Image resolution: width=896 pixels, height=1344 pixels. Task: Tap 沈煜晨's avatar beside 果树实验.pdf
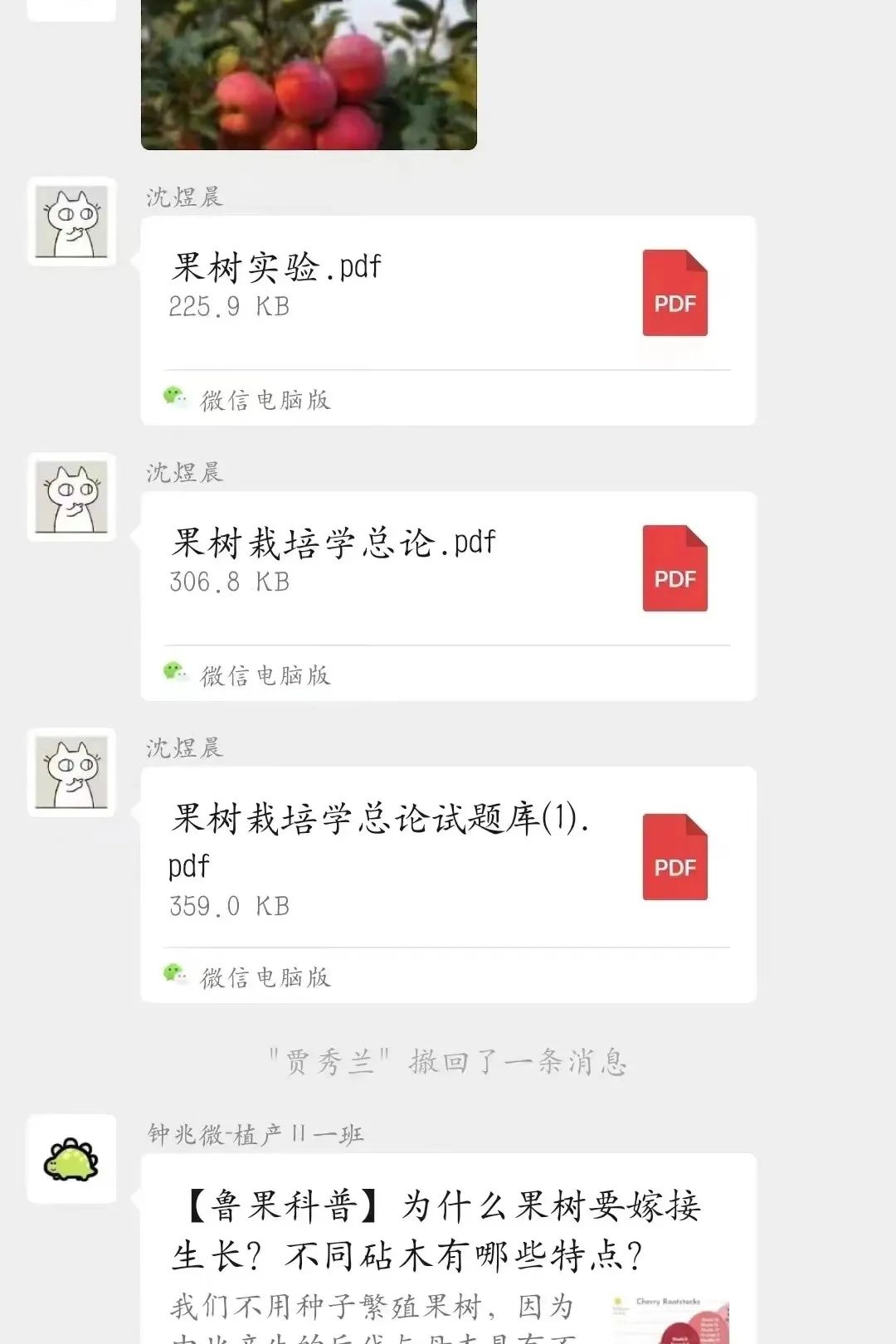(x=71, y=222)
